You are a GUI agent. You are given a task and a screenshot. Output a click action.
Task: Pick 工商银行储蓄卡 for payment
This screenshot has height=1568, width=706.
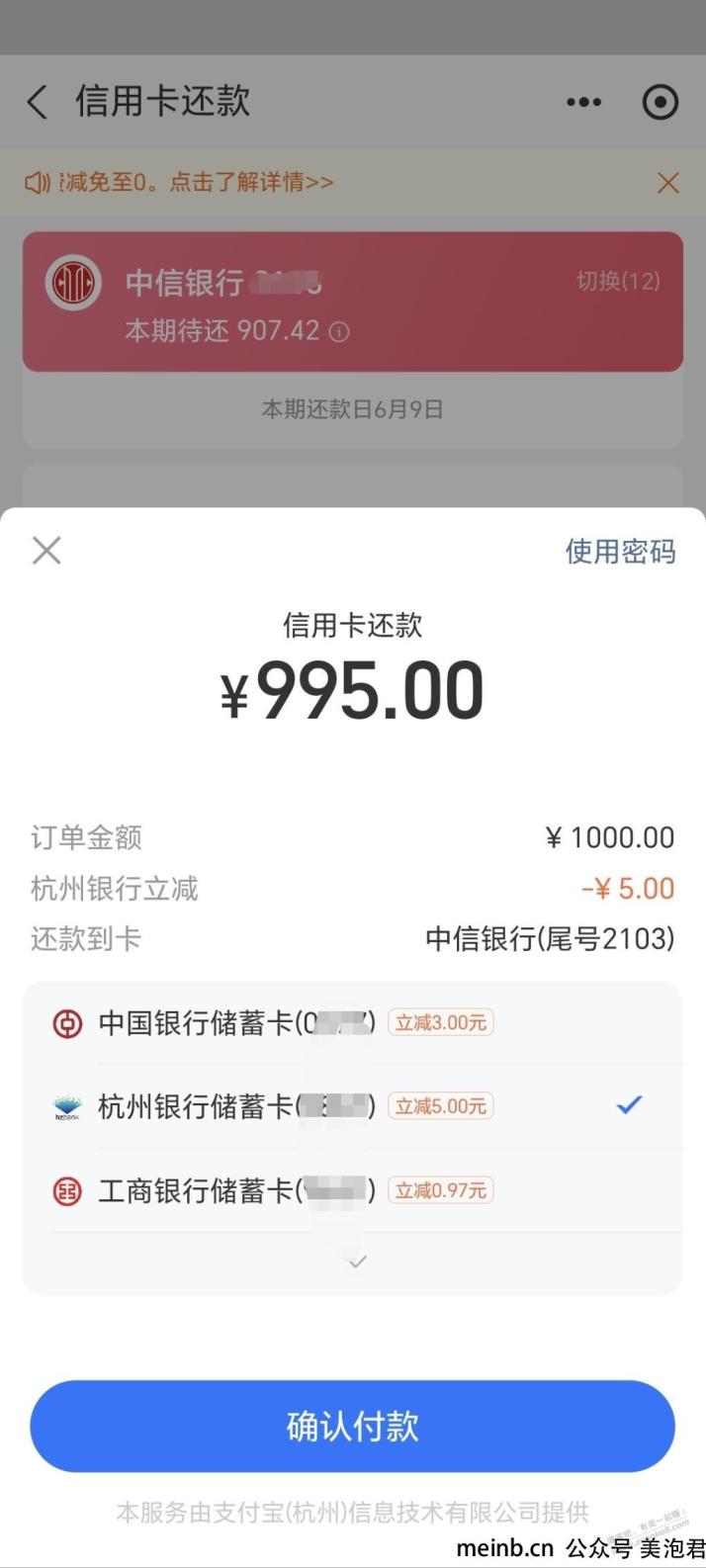352,1191
